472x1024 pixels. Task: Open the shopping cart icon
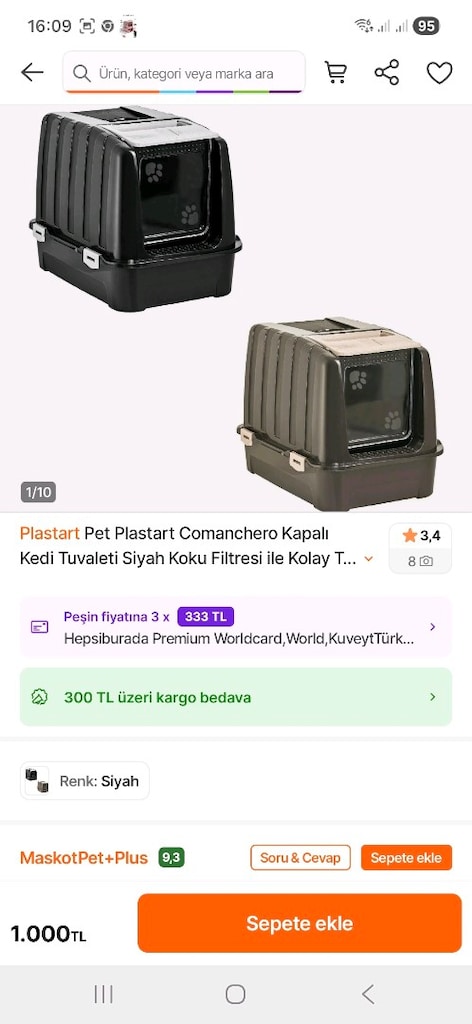click(x=336, y=72)
